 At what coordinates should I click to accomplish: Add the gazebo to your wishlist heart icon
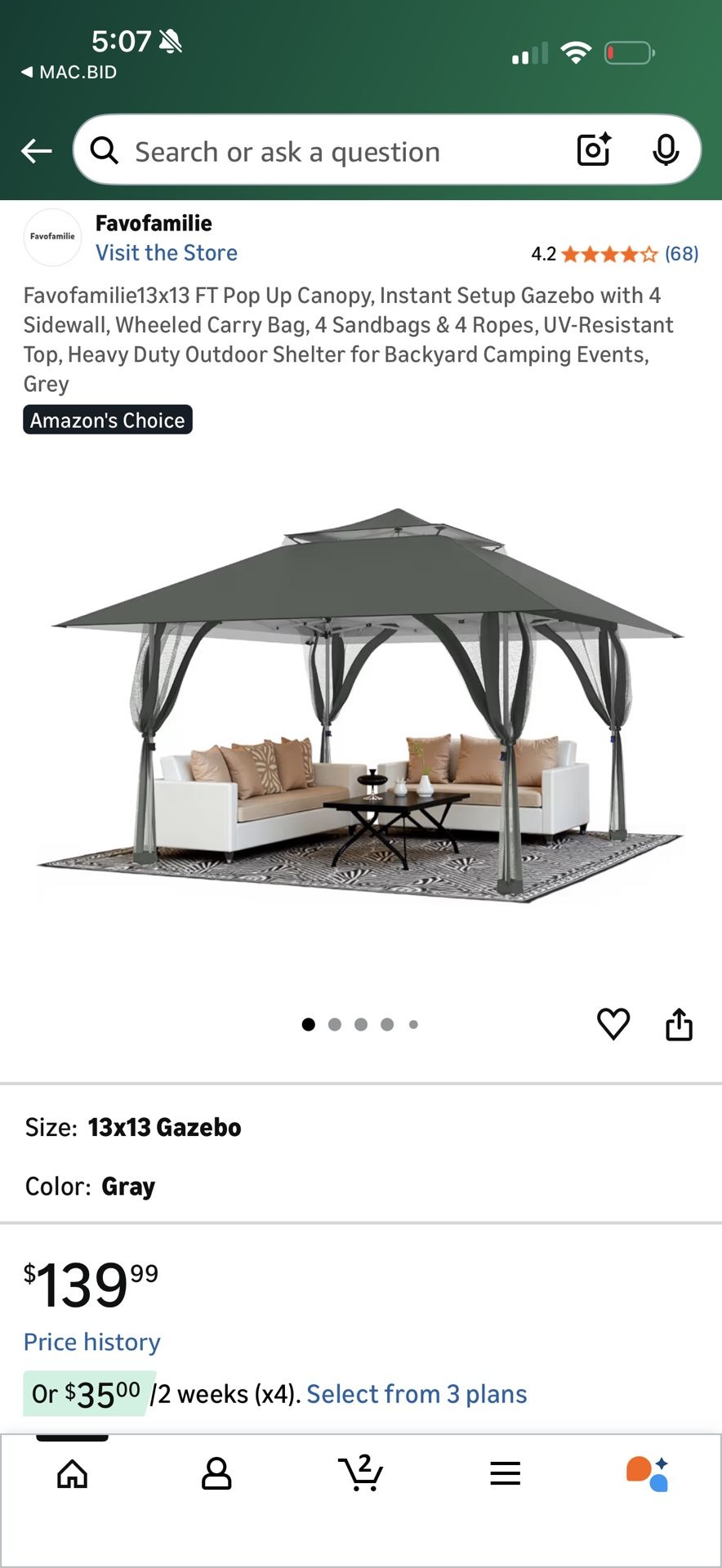pos(613,1024)
